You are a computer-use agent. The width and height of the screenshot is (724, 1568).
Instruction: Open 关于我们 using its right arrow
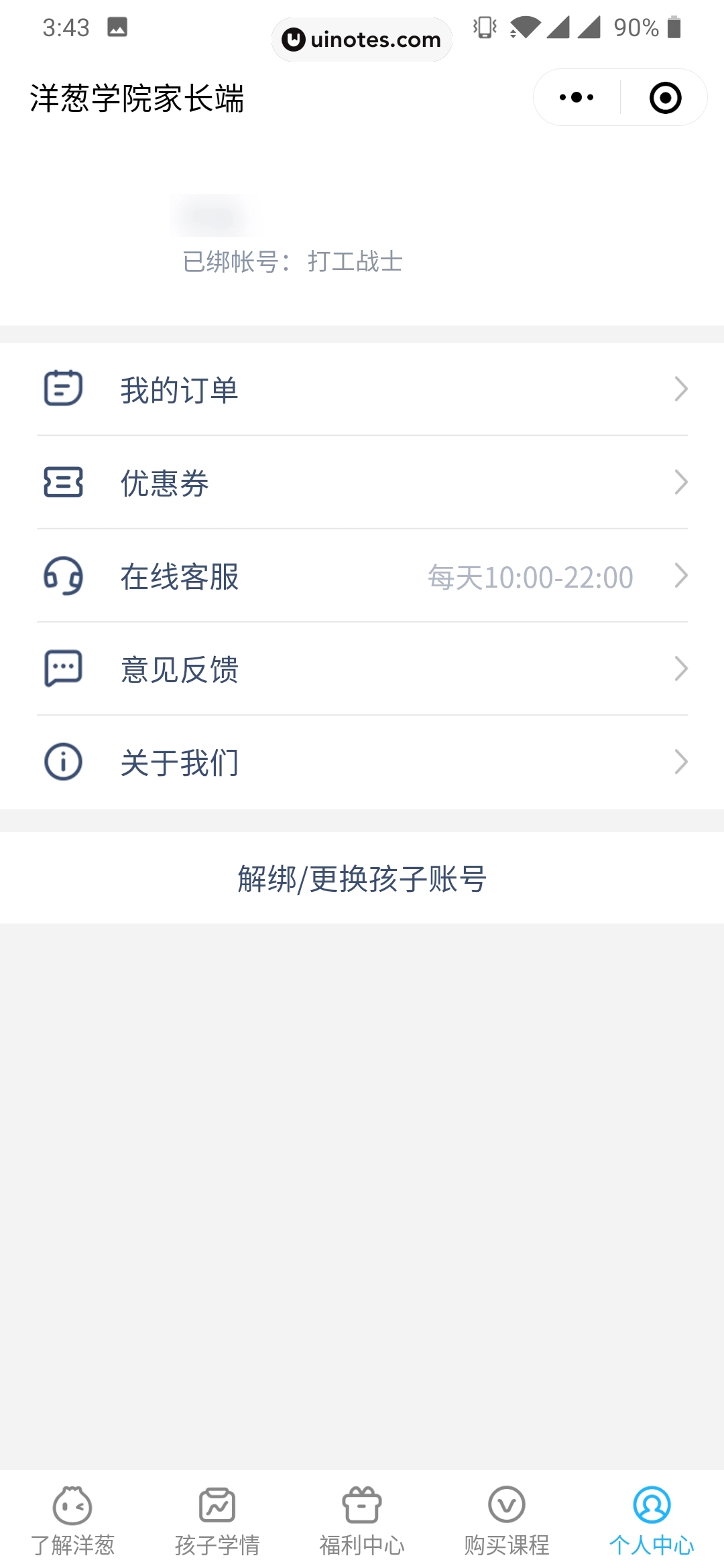pos(680,761)
